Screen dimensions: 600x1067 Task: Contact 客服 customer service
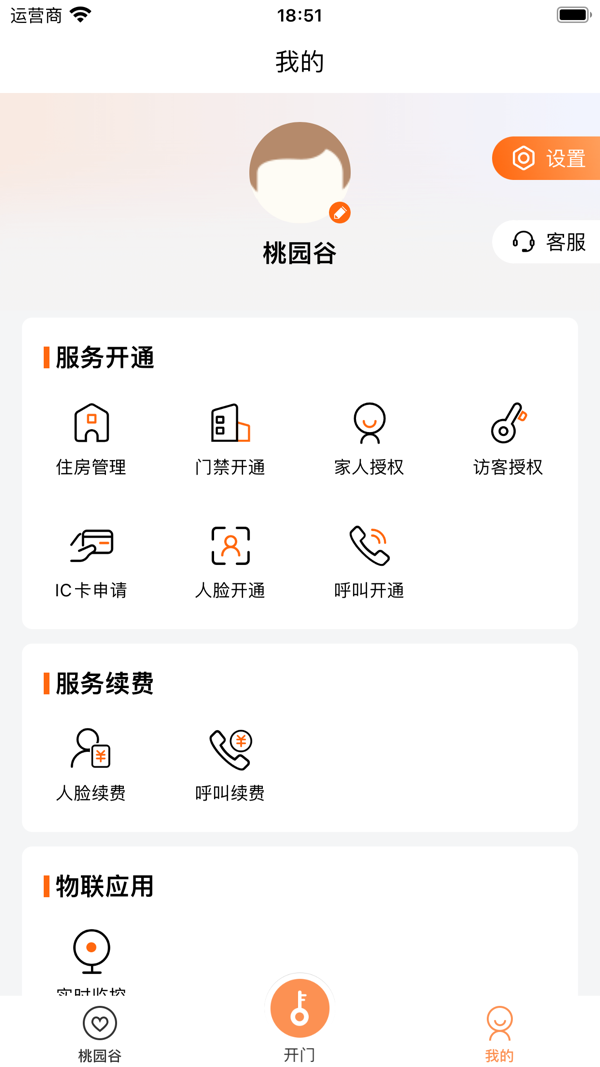click(x=548, y=242)
